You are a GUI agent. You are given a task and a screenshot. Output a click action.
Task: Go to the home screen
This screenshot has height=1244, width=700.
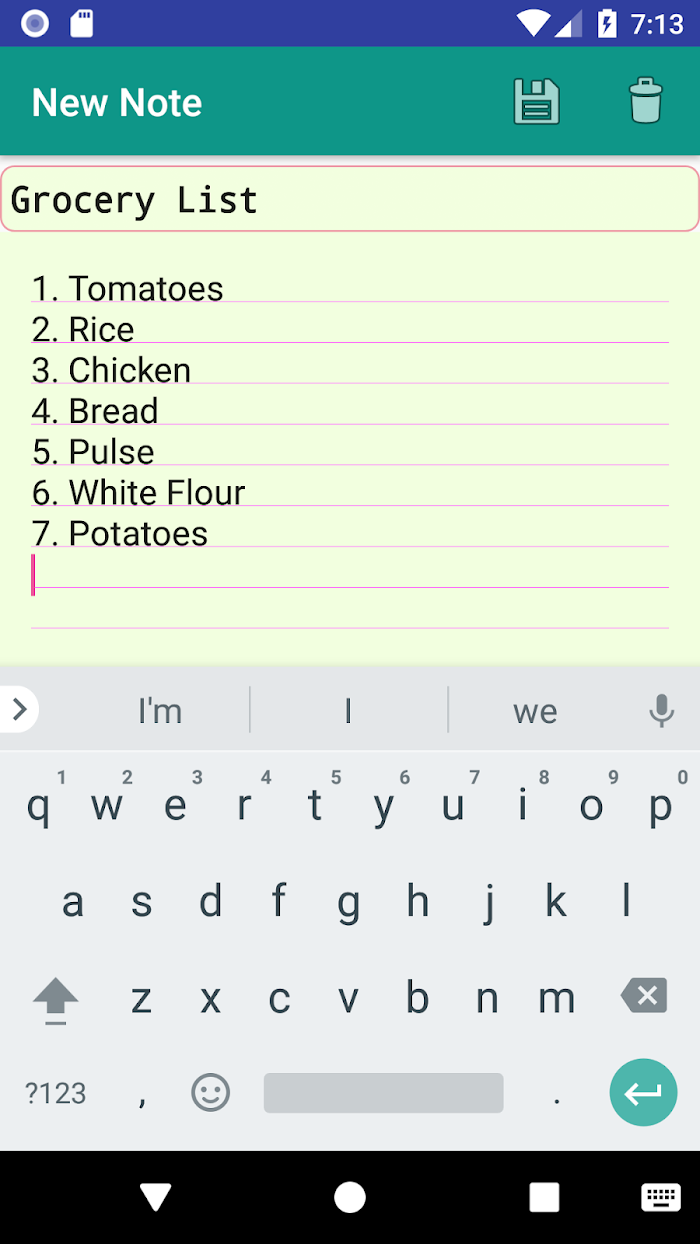pyautogui.click(x=350, y=1197)
